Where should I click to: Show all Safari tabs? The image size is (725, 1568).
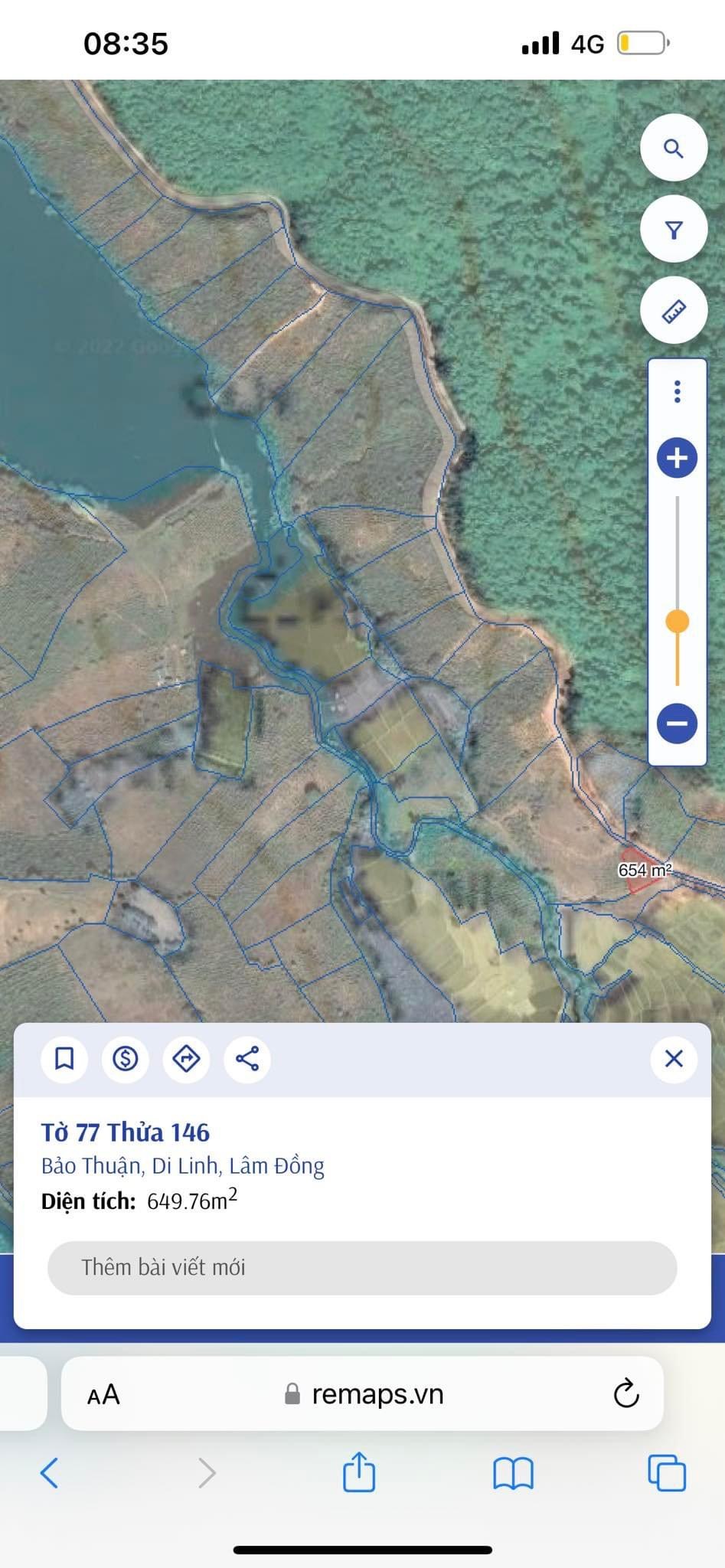click(667, 1472)
